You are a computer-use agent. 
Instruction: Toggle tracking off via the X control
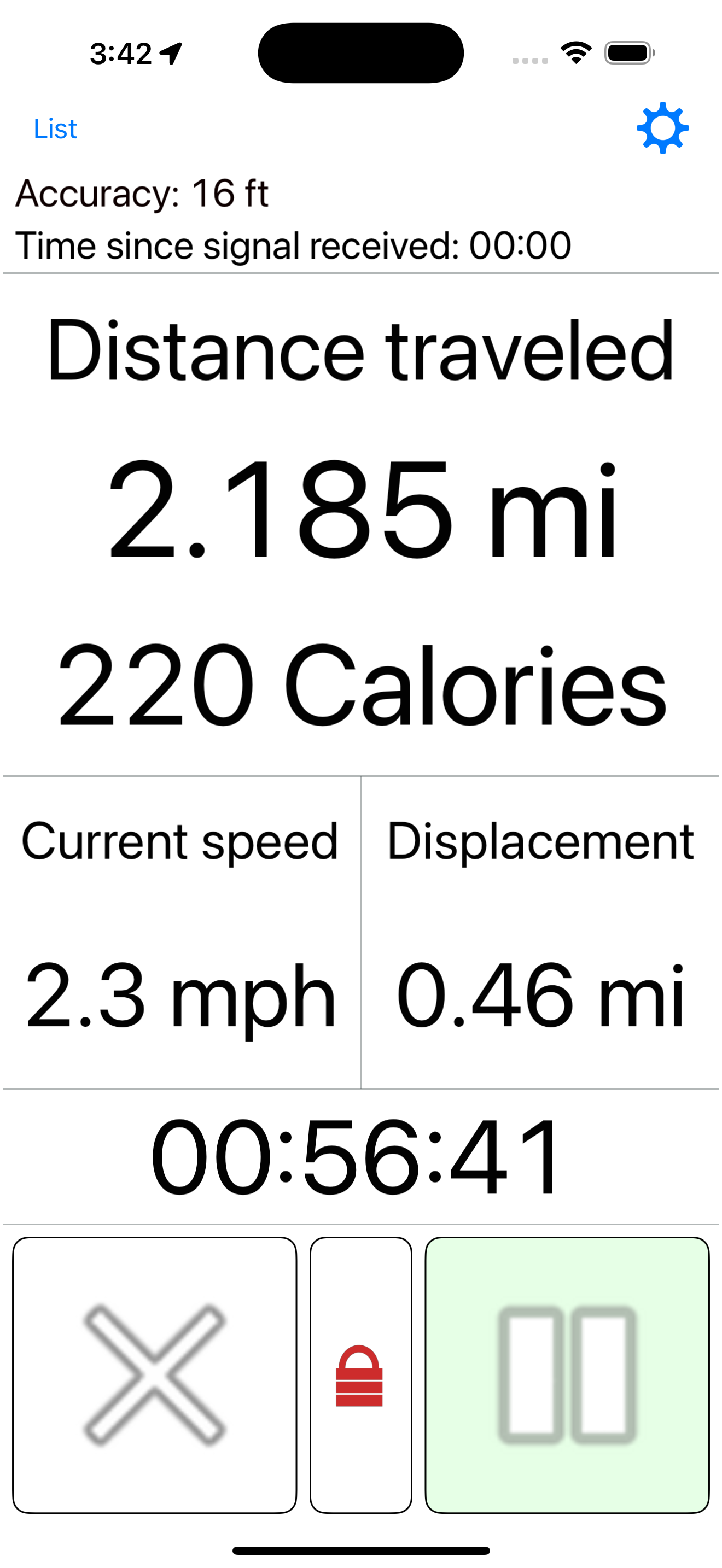tap(155, 1373)
